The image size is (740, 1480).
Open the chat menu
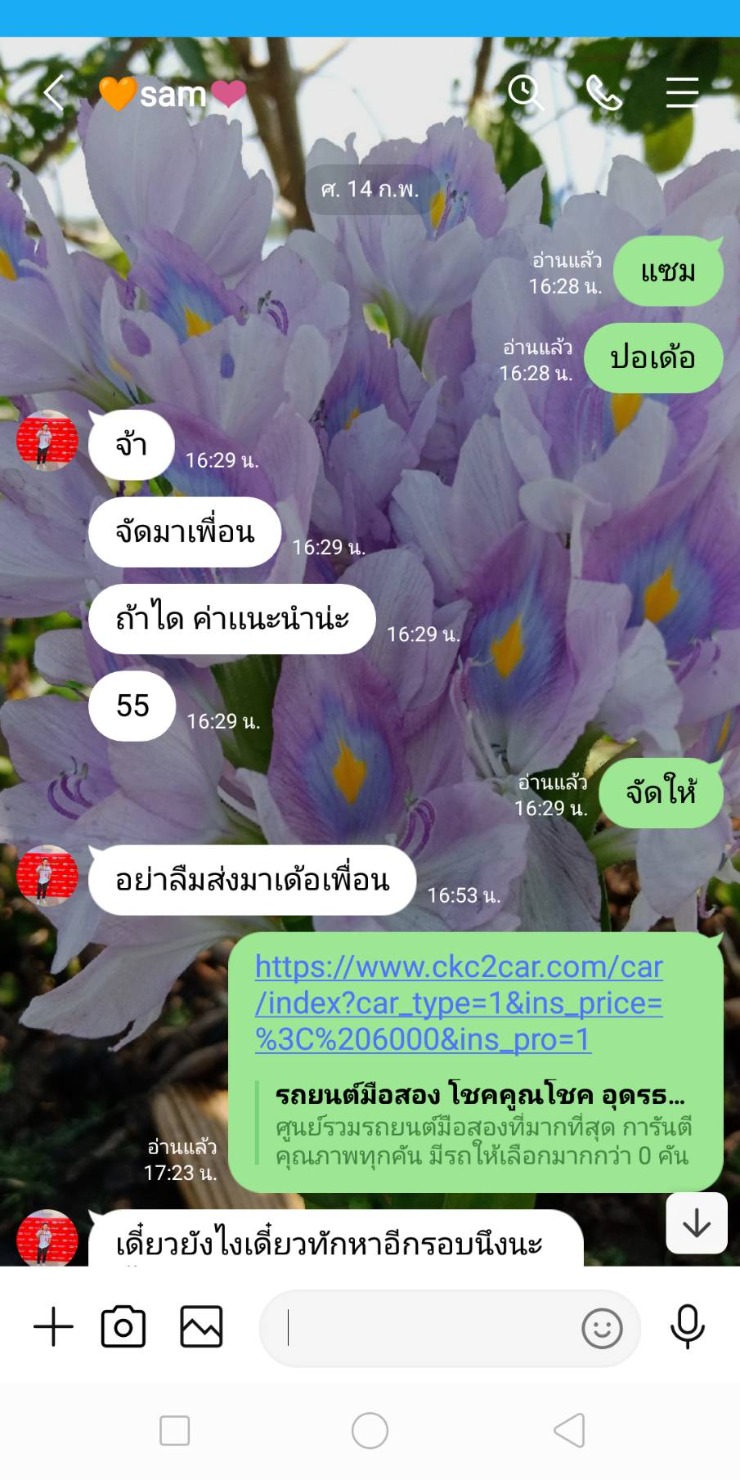(x=682, y=93)
